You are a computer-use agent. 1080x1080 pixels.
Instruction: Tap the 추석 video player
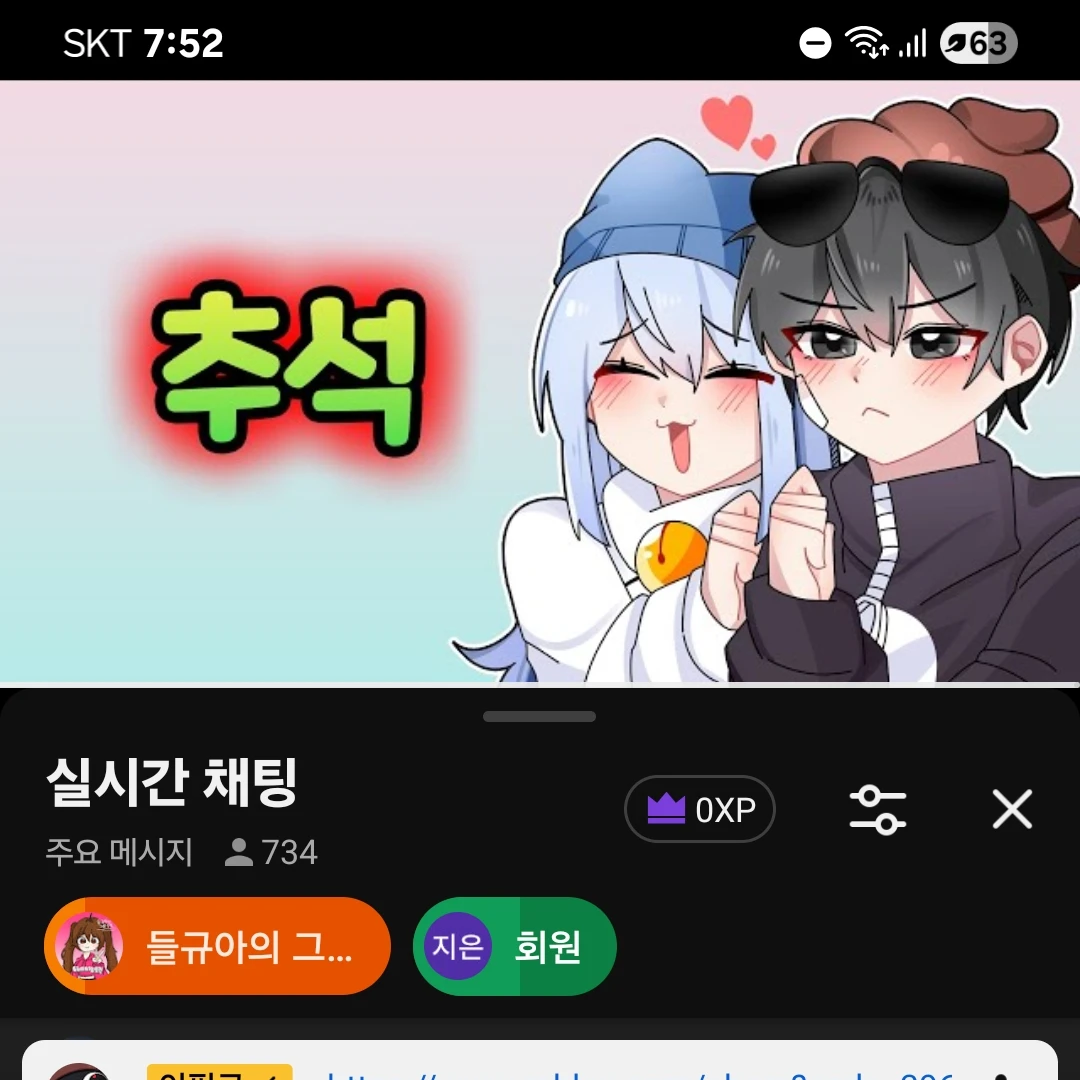tap(540, 380)
